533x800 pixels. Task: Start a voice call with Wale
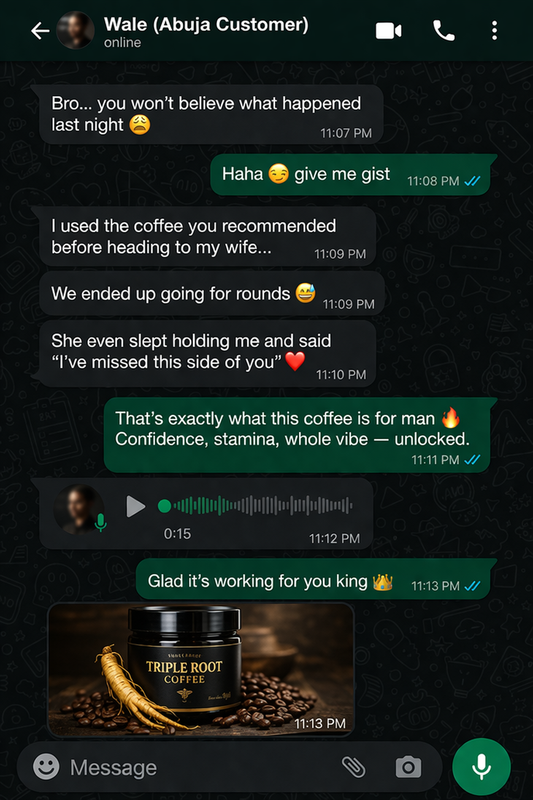(x=443, y=31)
